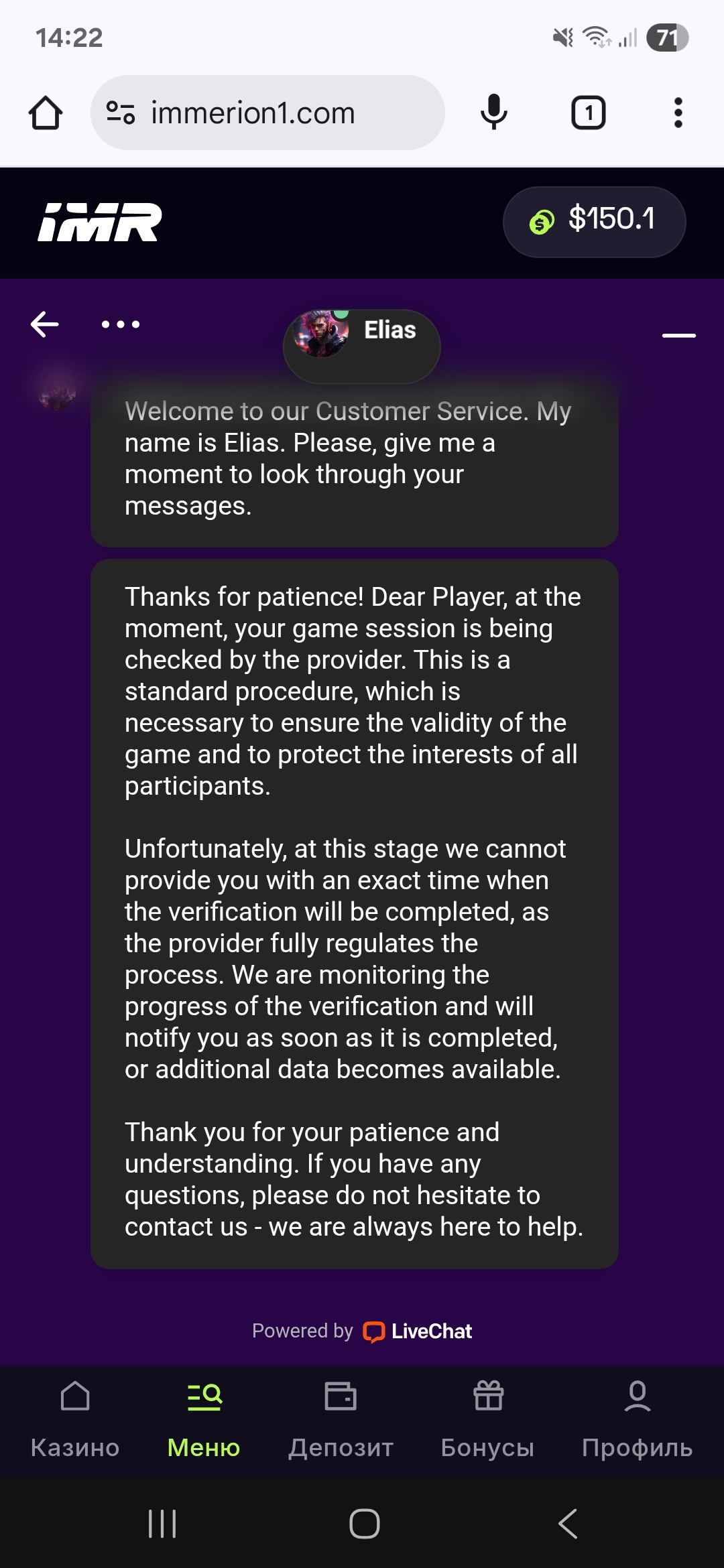The image size is (724, 1568).
Task: Tap the system back button
Action: click(567, 1524)
